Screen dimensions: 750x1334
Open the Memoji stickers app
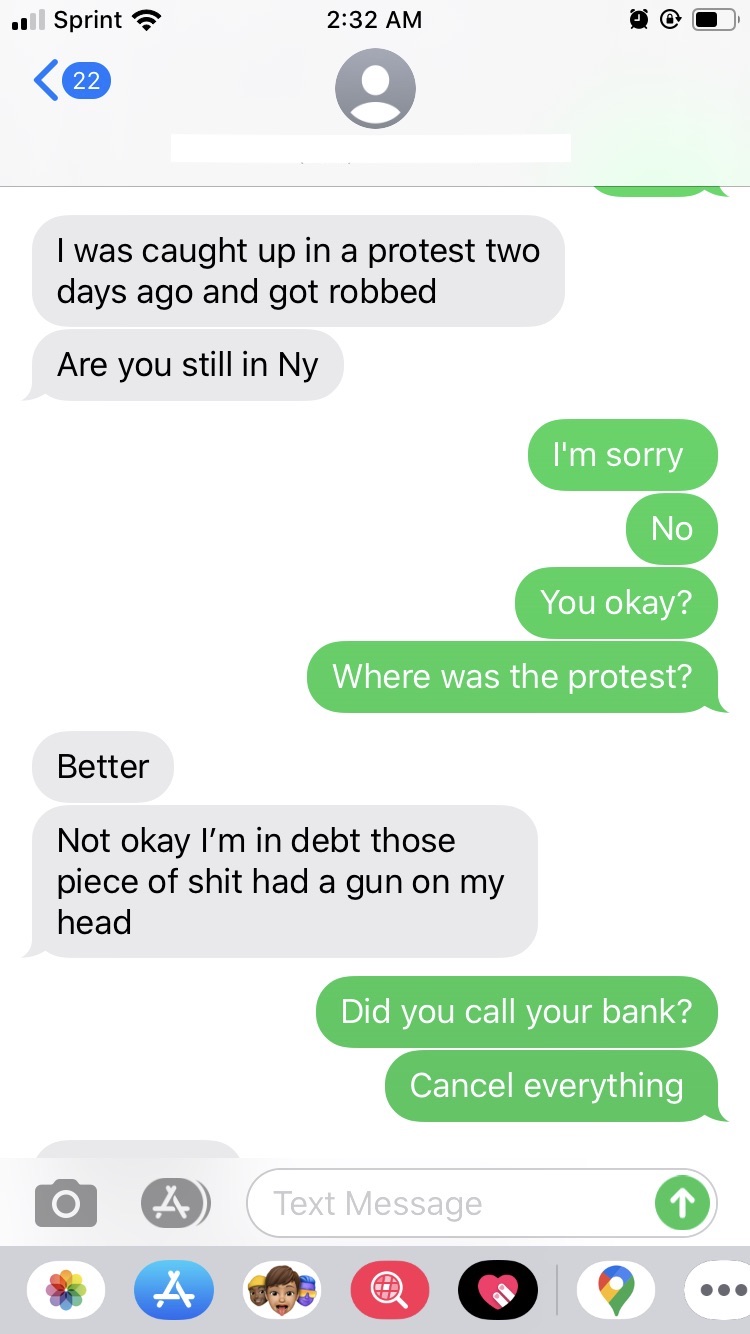[x=282, y=1291]
